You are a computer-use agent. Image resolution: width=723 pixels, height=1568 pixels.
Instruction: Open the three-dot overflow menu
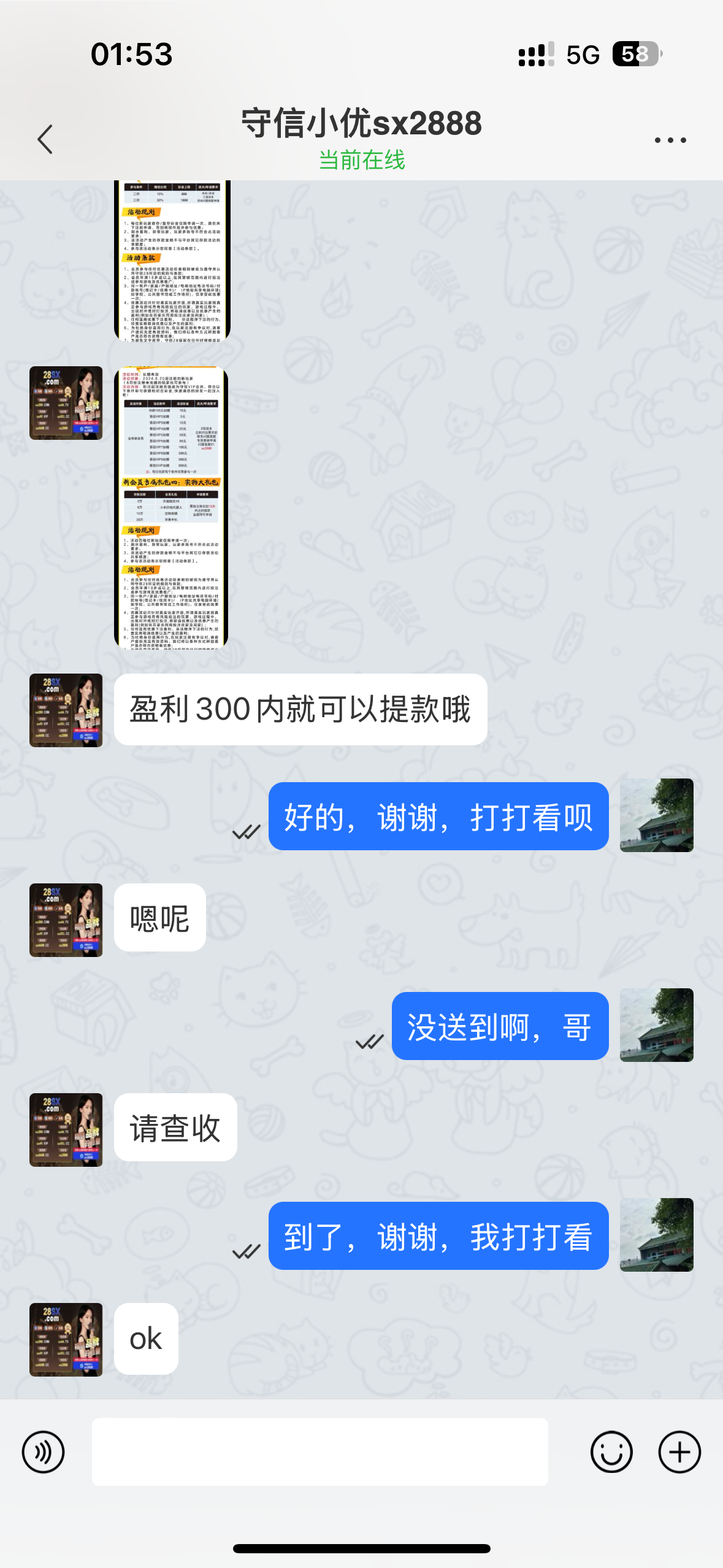[x=670, y=140]
